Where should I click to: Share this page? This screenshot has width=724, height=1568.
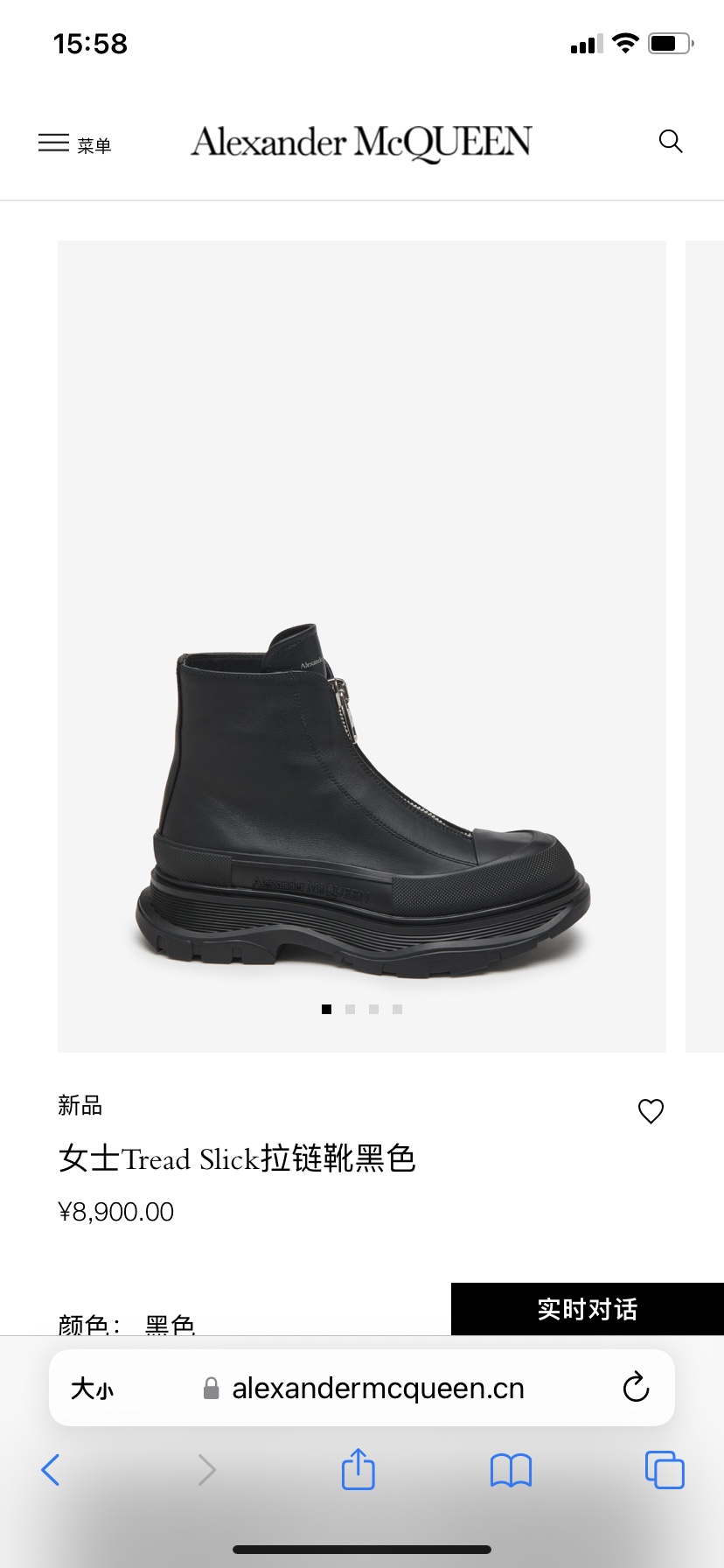click(358, 1469)
